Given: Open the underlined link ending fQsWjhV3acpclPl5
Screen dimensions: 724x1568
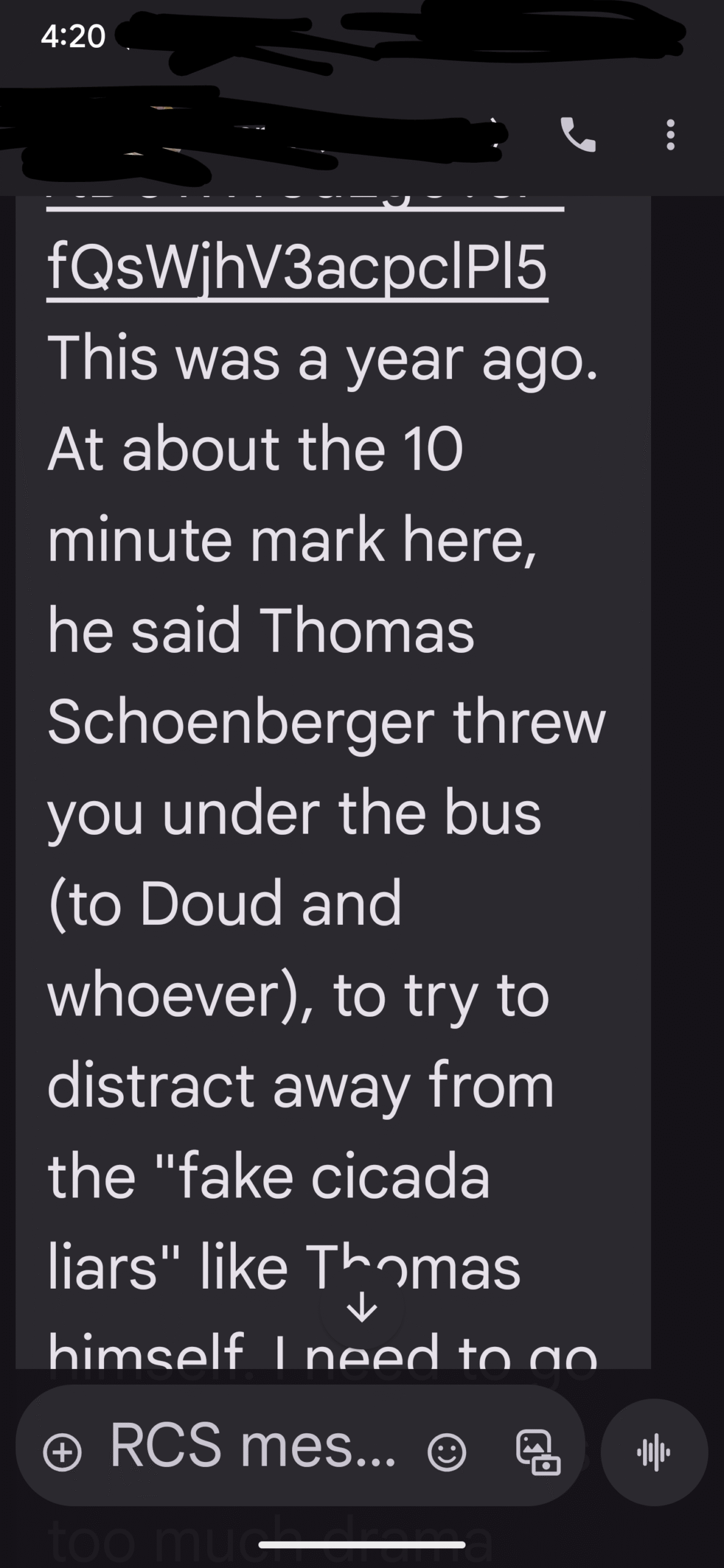Looking at the screenshot, I should pos(297,268).
